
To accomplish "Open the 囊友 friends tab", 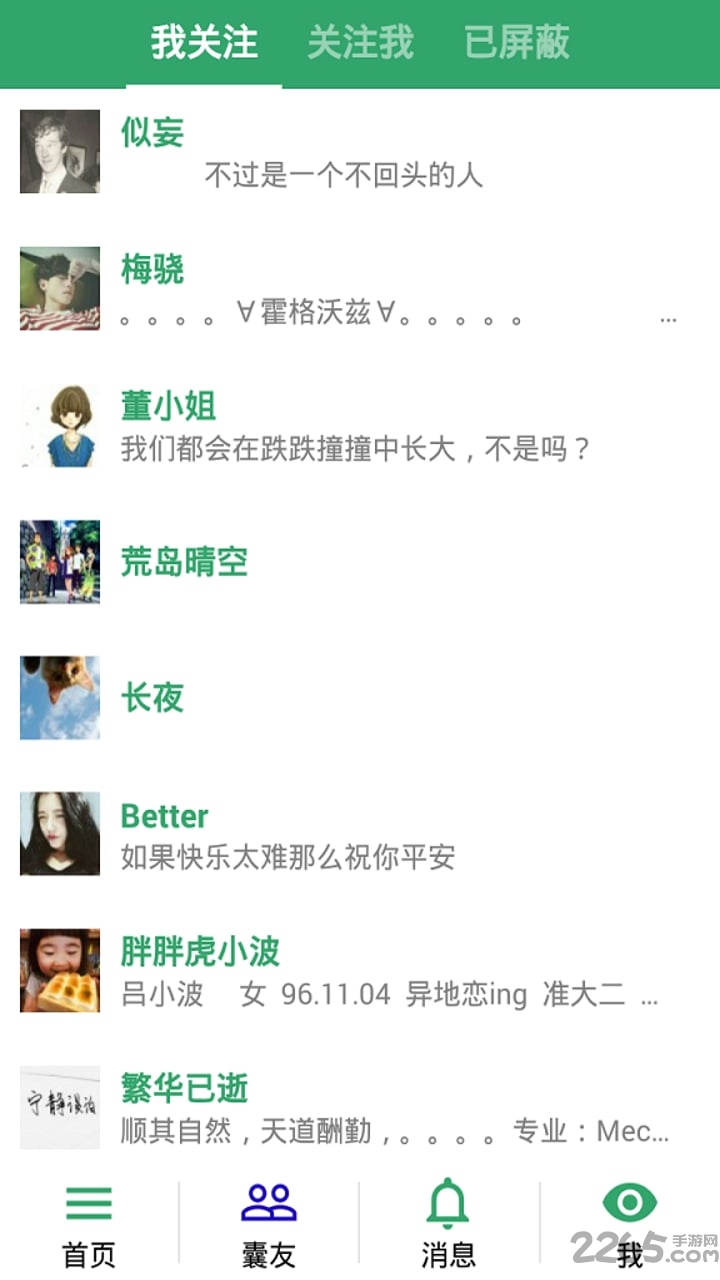I will click(269, 1225).
